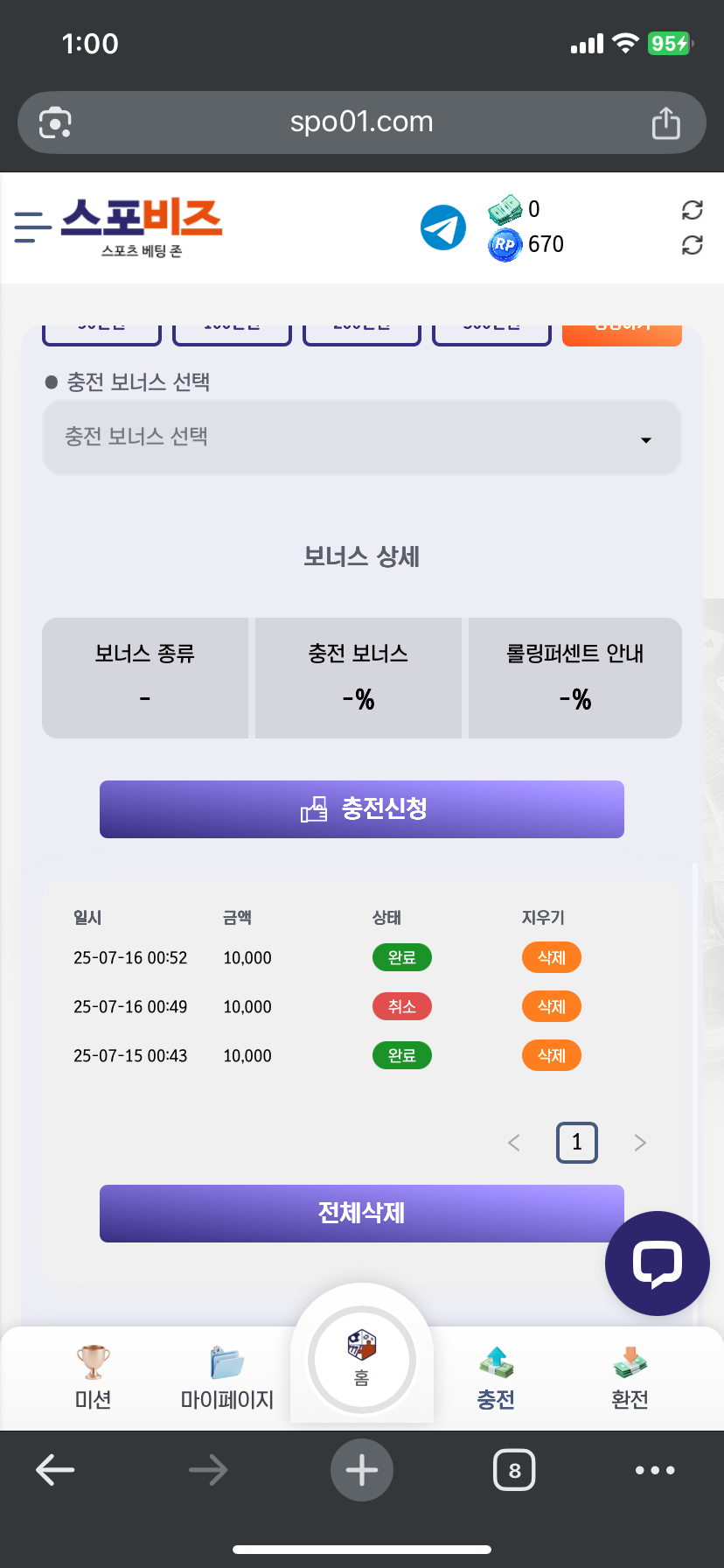Delete the 25-07-16 00:52 record
This screenshot has width=724, height=1568.
551,957
